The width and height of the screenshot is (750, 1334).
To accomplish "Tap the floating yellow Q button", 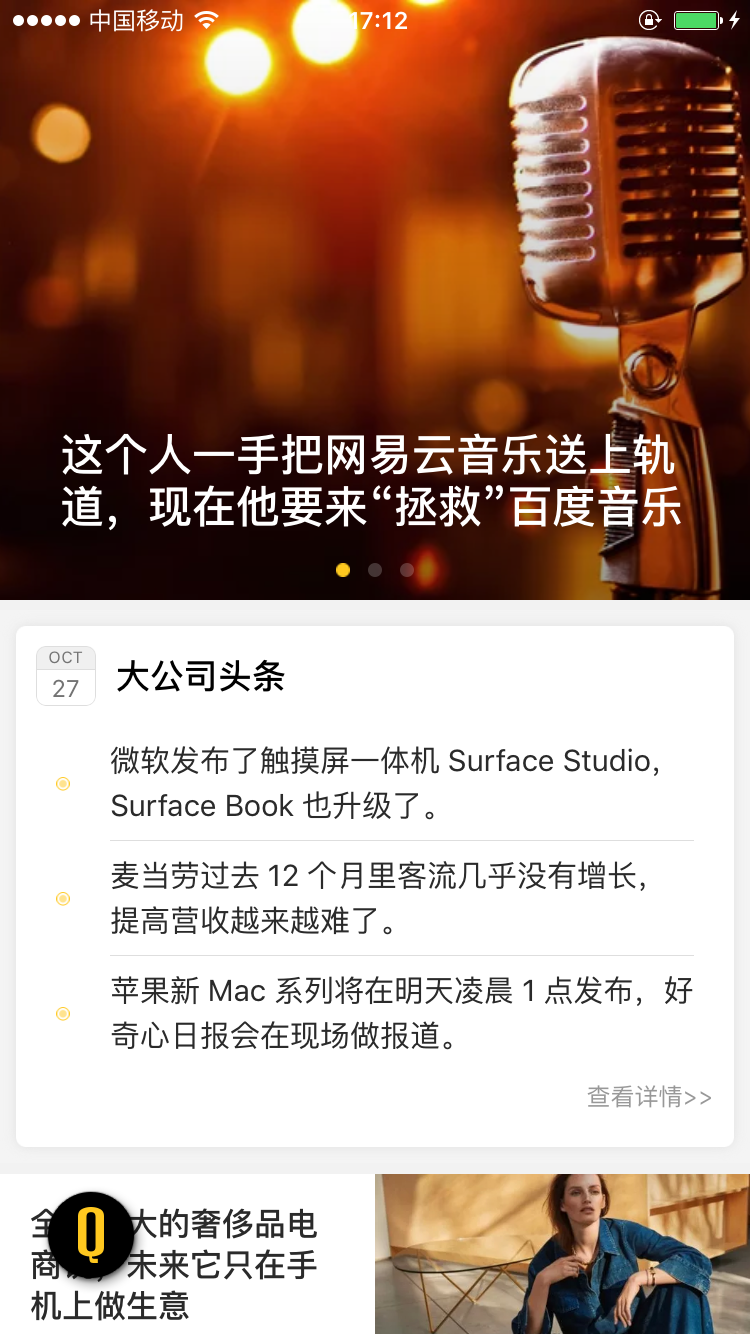I will click(91, 1235).
